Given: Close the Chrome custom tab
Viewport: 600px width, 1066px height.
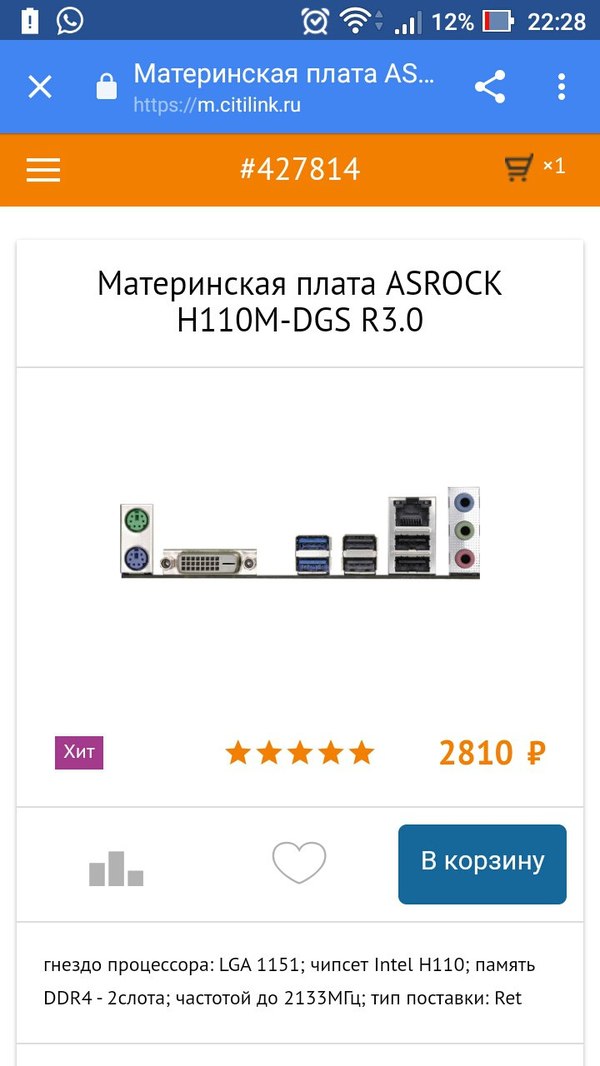Looking at the screenshot, I should coord(39,87).
